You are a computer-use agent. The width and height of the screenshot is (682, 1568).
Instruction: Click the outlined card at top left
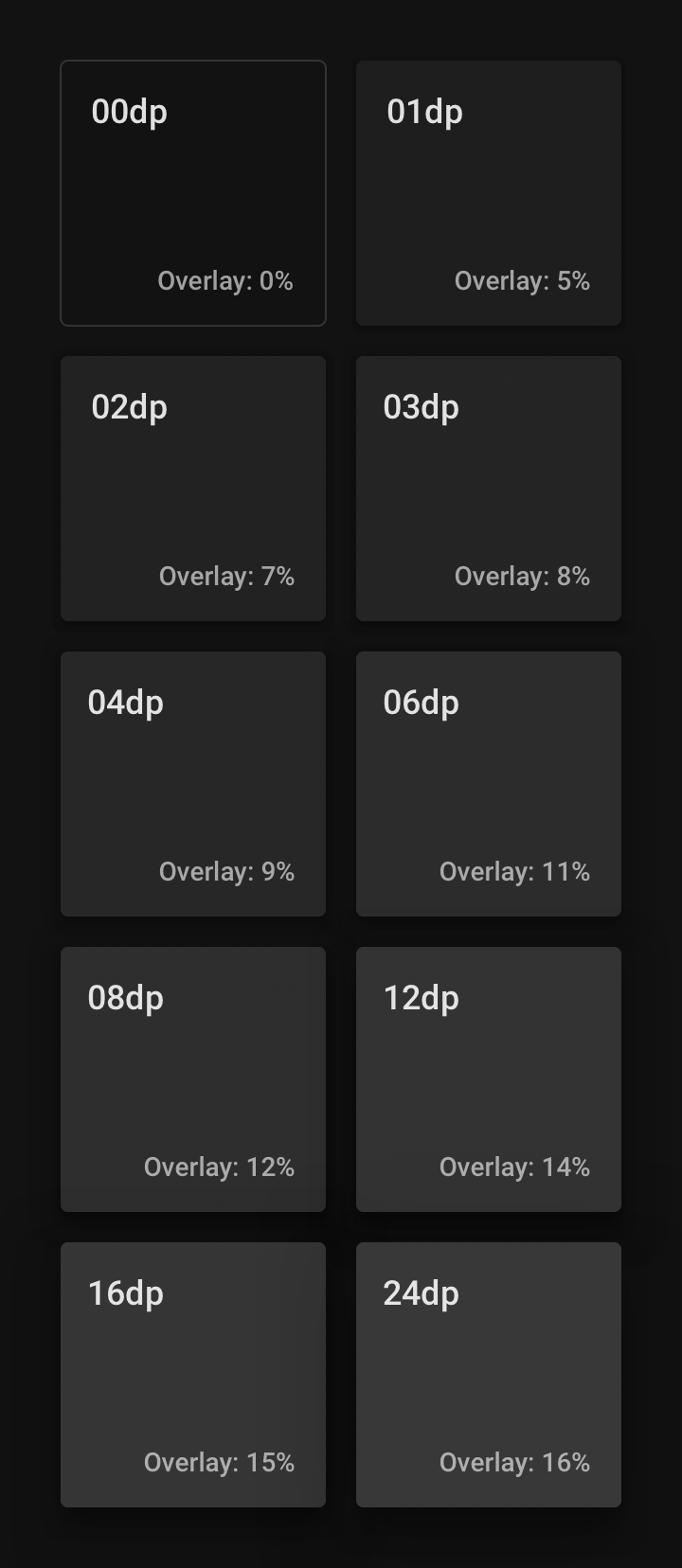pos(193,193)
